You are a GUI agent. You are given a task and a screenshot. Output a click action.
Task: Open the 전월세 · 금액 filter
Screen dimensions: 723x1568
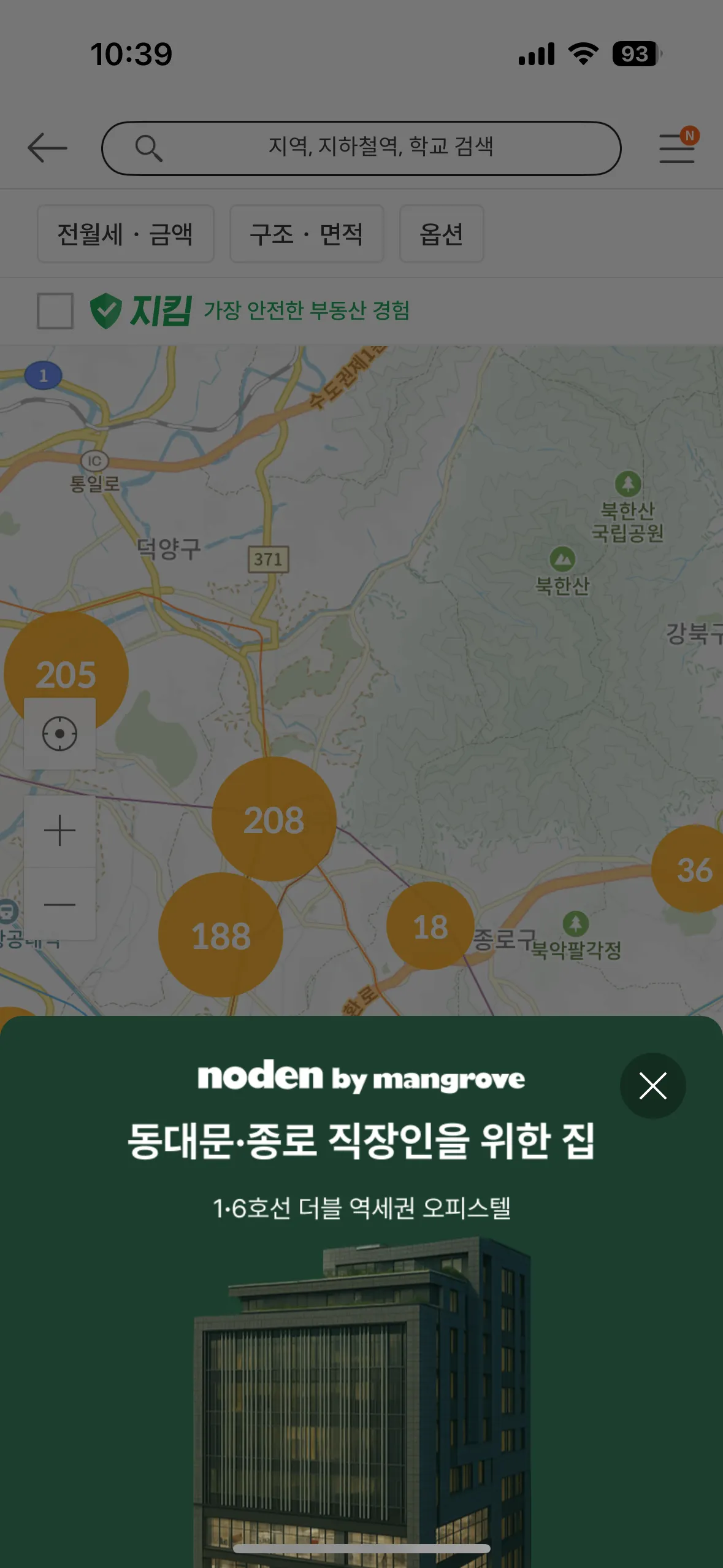(x=125, y=234)
